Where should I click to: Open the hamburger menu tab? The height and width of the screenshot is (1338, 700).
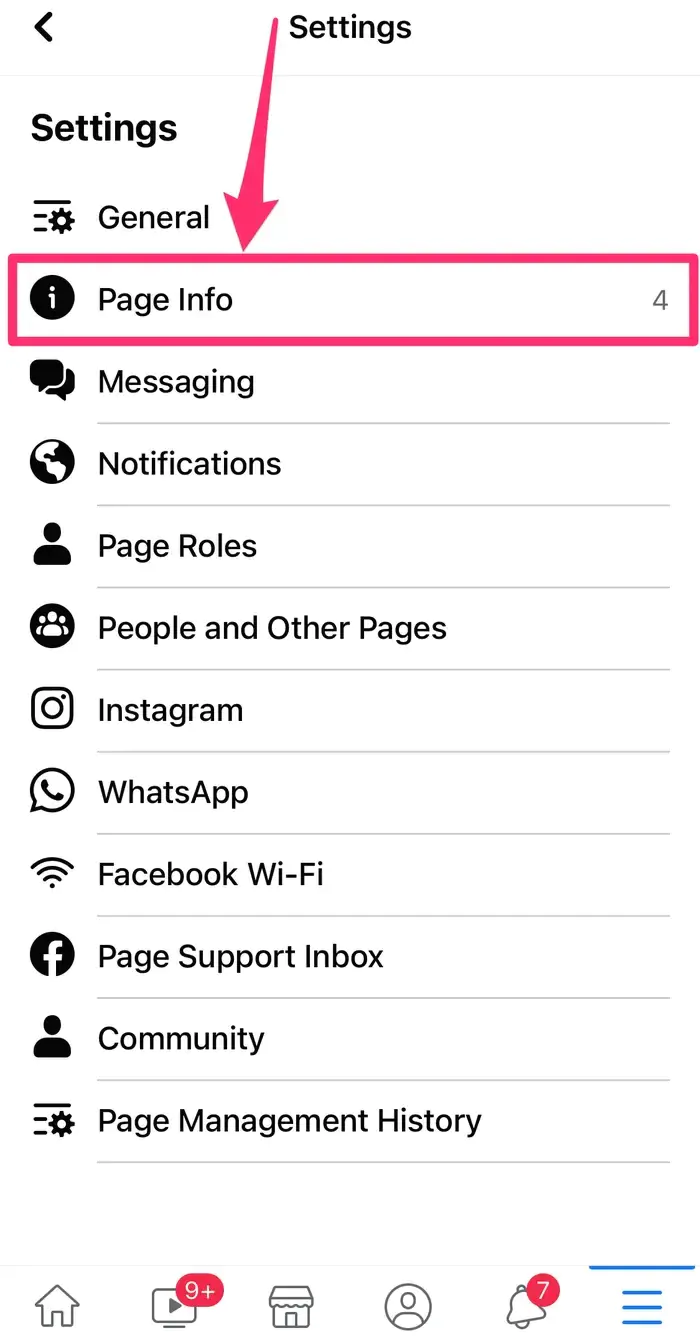[642, 1304]
